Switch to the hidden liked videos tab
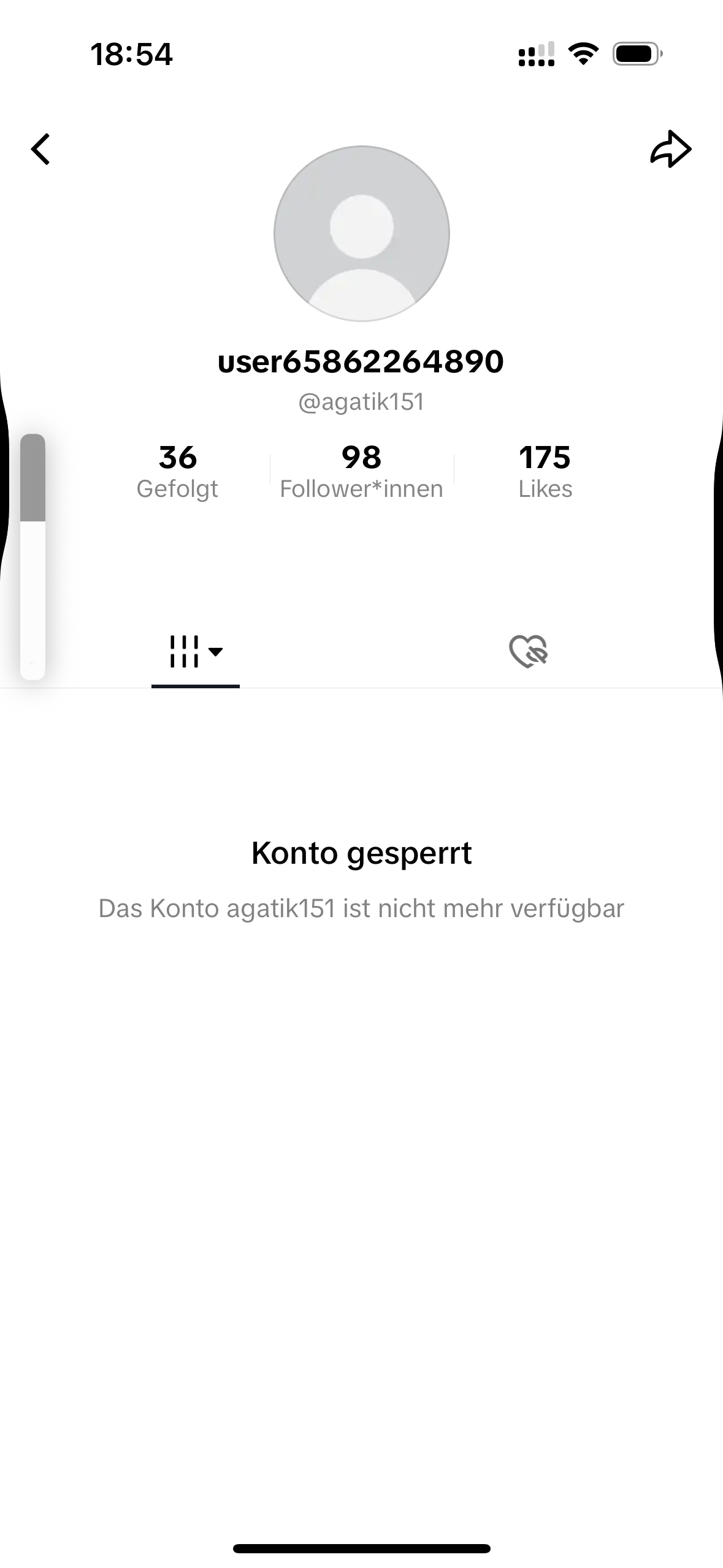 click(x=528, y=651)
